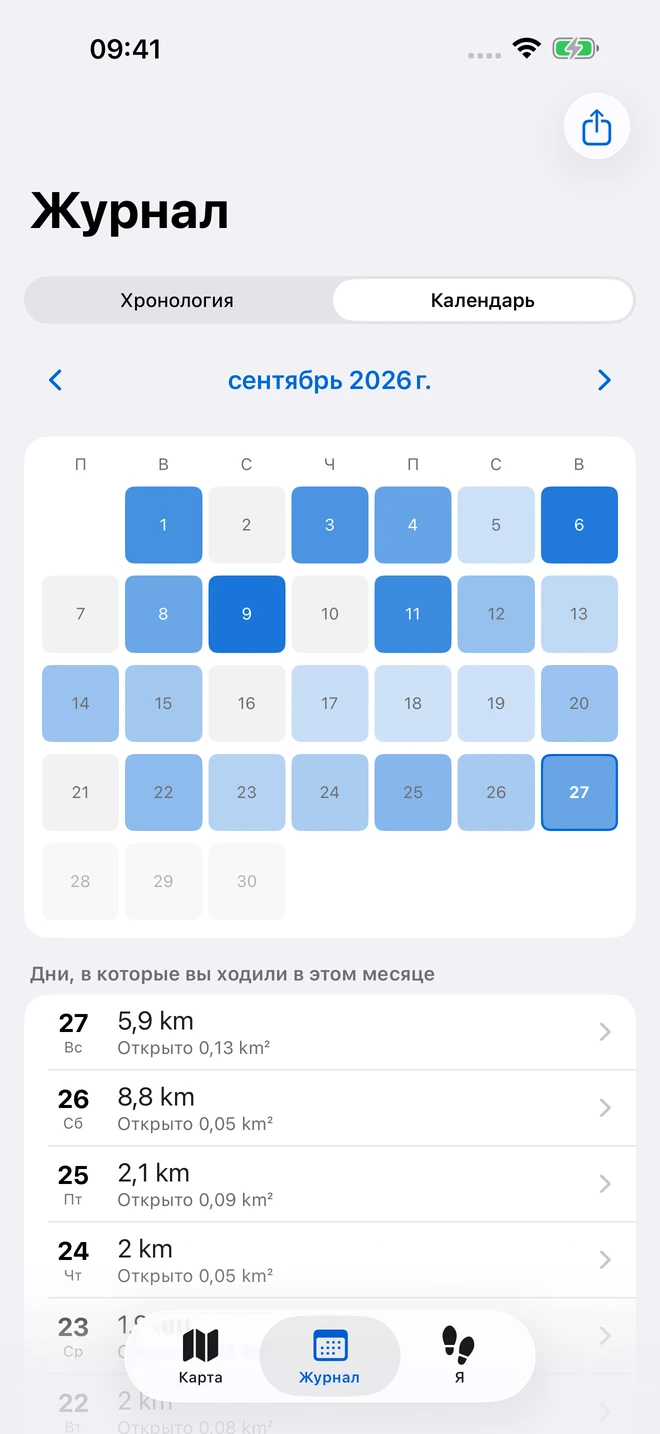Image resolution: width=660 pixels, height=1434 pixels.
Task: Tap the share icon at top right
Action: pos(596,127)
